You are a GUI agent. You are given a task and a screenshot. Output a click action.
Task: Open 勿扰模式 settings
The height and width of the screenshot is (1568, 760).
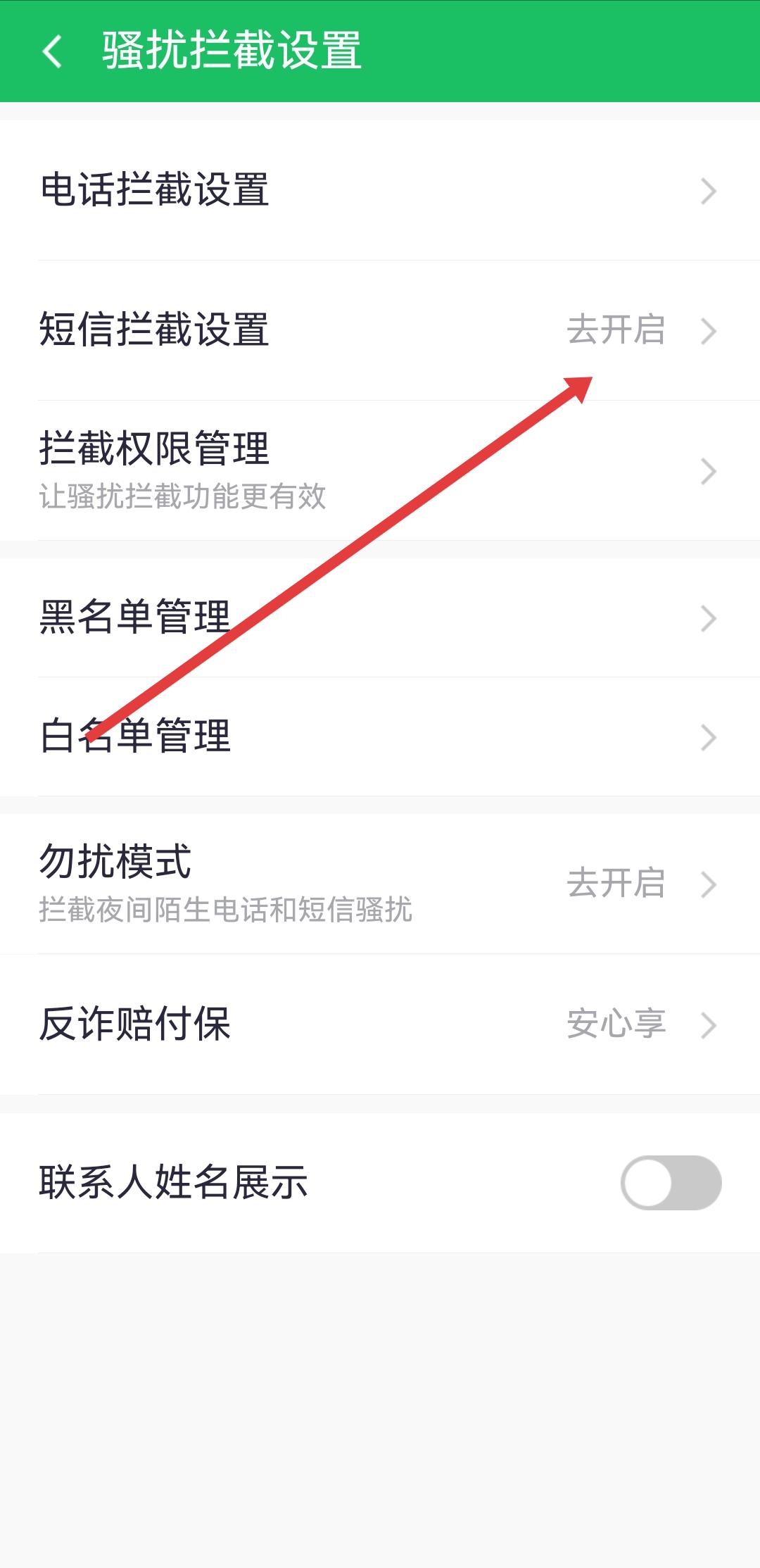click(x=380, y=883)
